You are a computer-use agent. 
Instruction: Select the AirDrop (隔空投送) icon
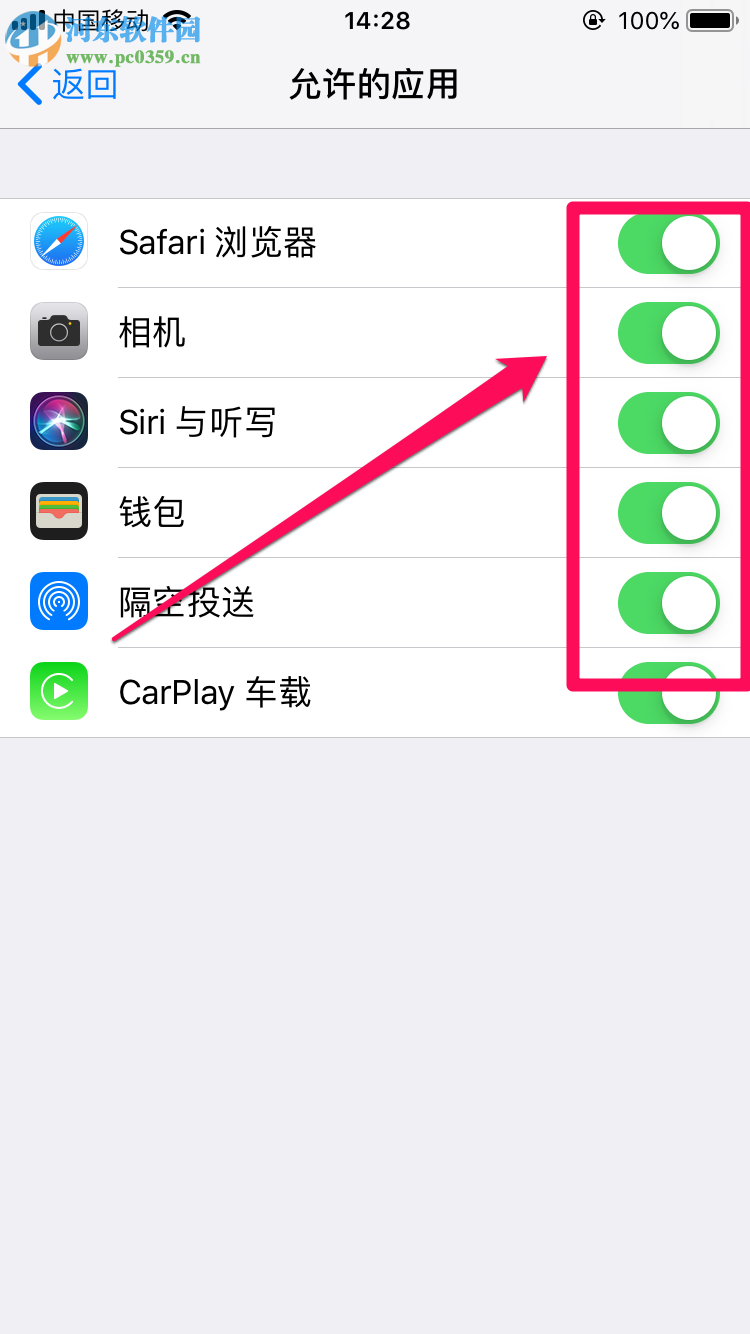[x=58, y=601]
